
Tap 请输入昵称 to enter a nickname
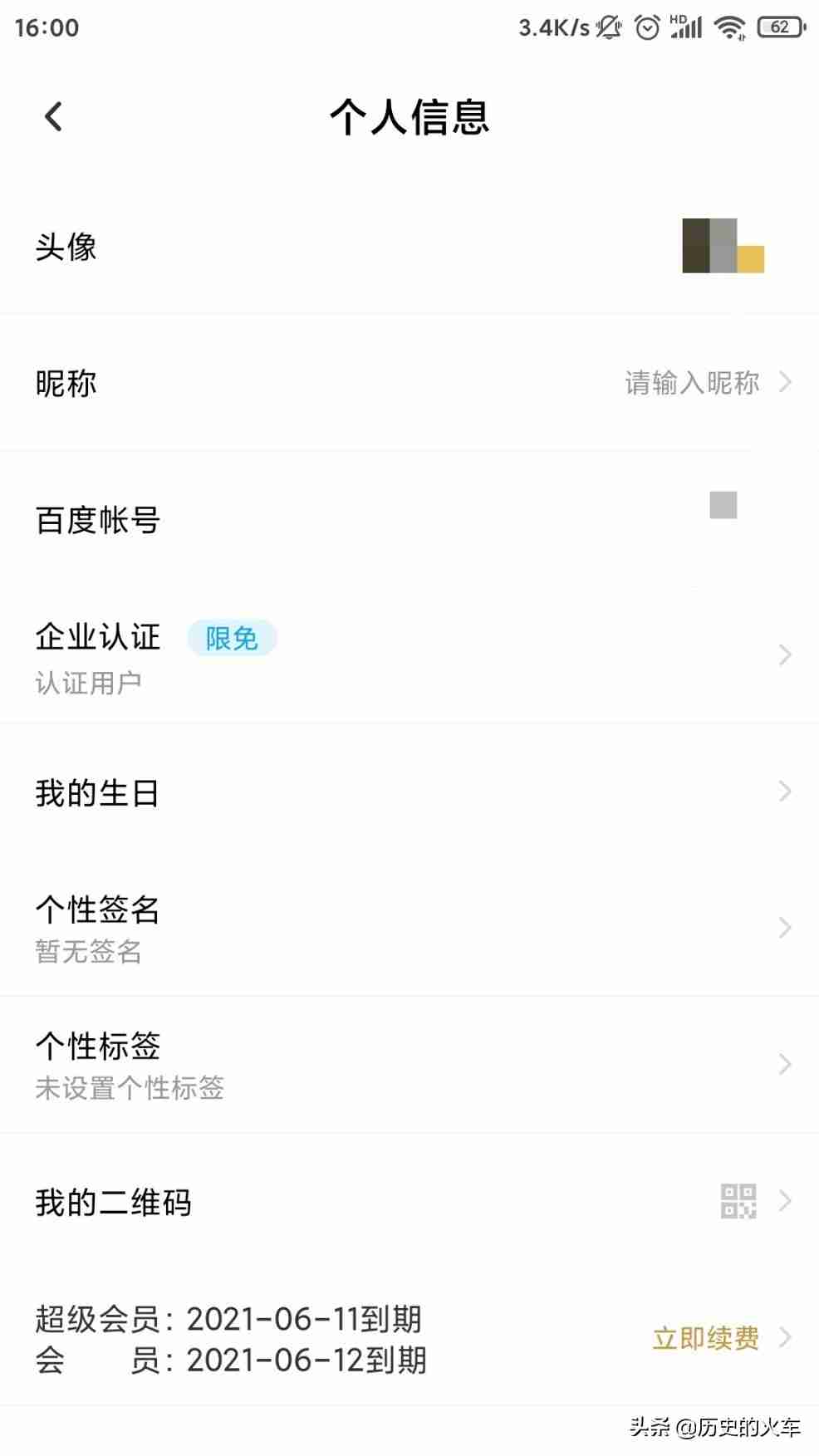(693, 383)
